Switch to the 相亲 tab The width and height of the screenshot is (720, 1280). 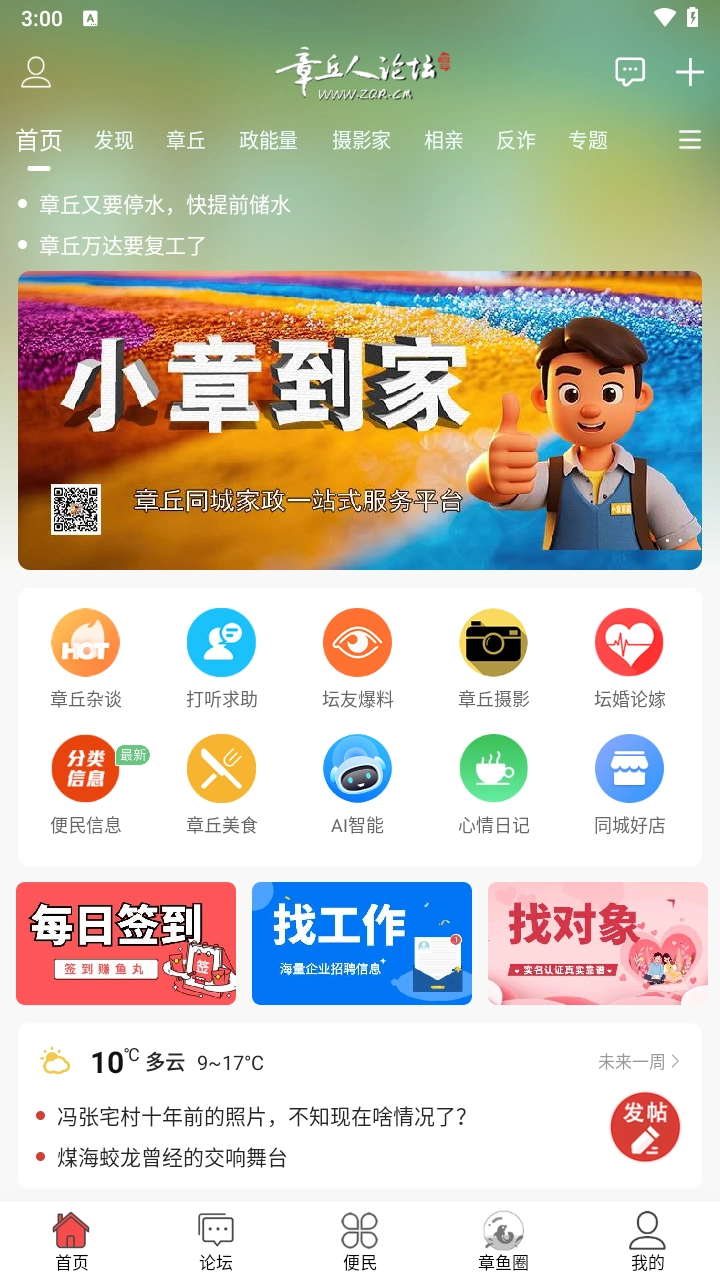[443, 141]
